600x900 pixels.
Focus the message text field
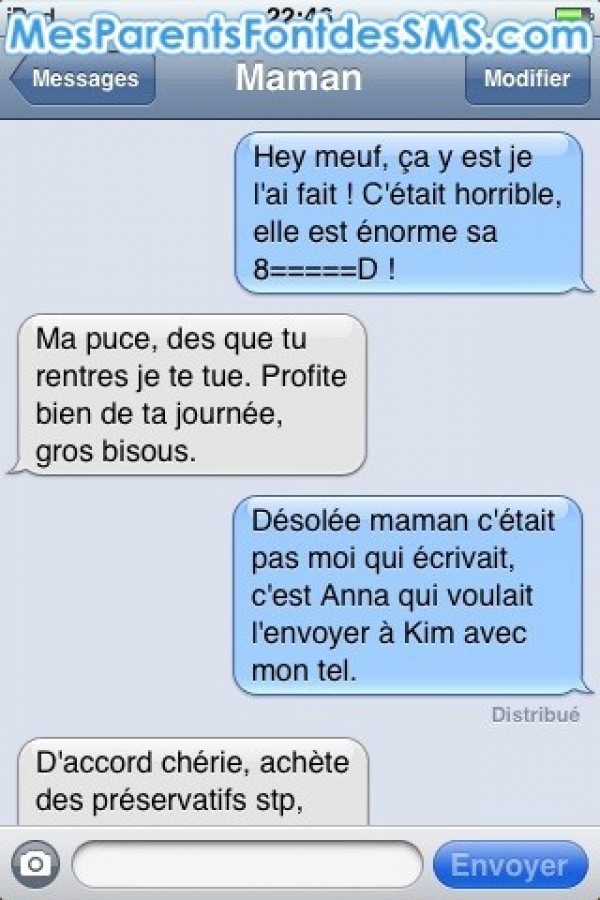[247, 864]
